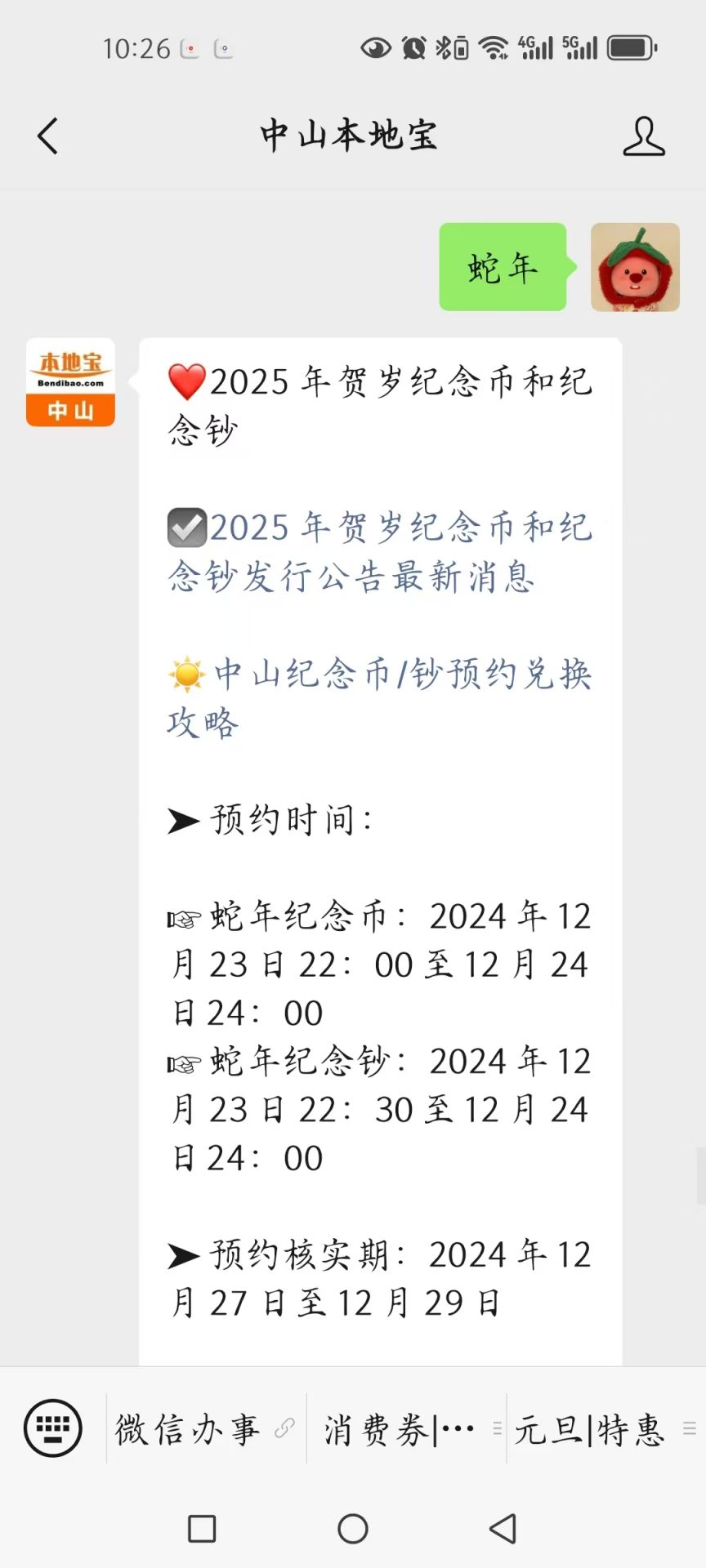Expand the 消费券 menu
Viewport: 706px width, 1568px height.
coord(406,1429)
